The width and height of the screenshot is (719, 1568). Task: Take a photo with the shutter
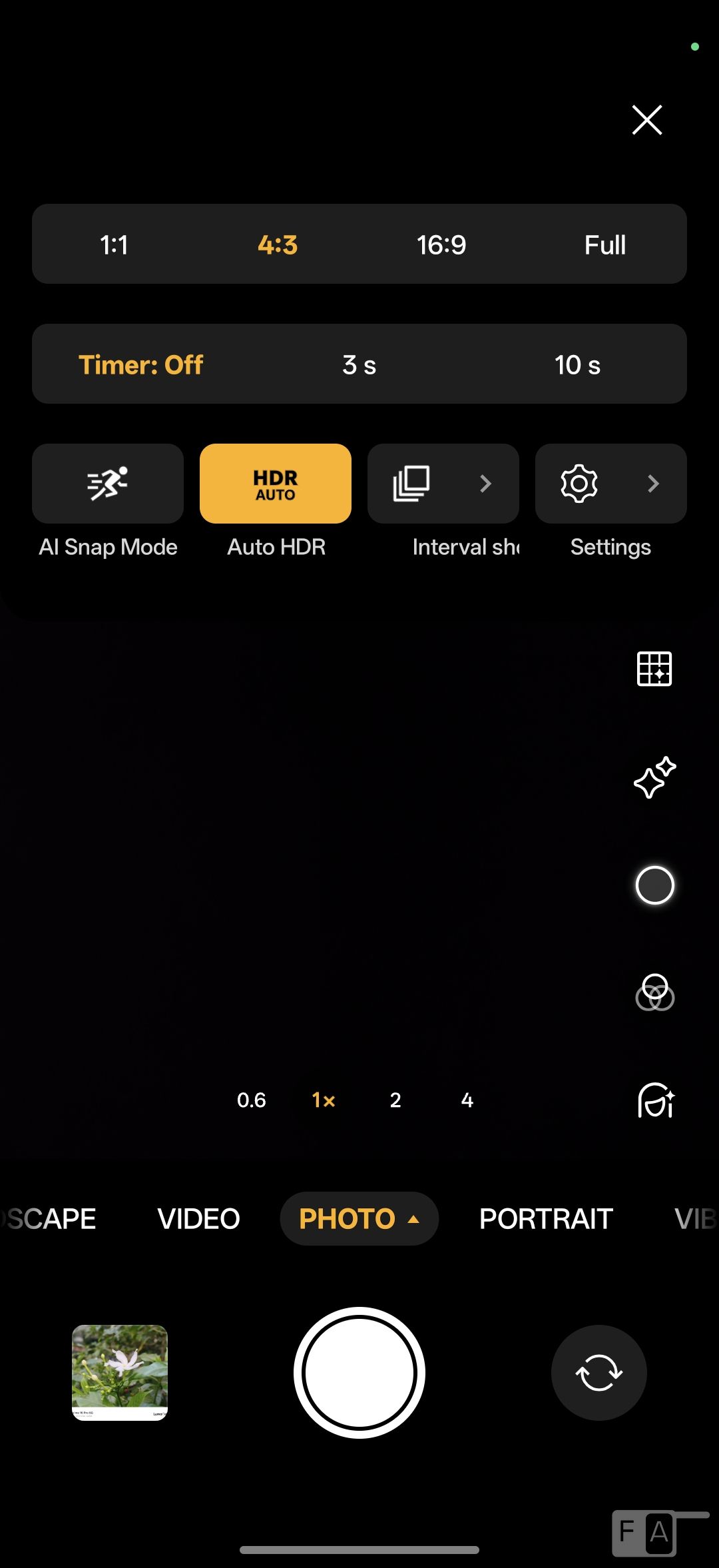(x=359, y=1373)
